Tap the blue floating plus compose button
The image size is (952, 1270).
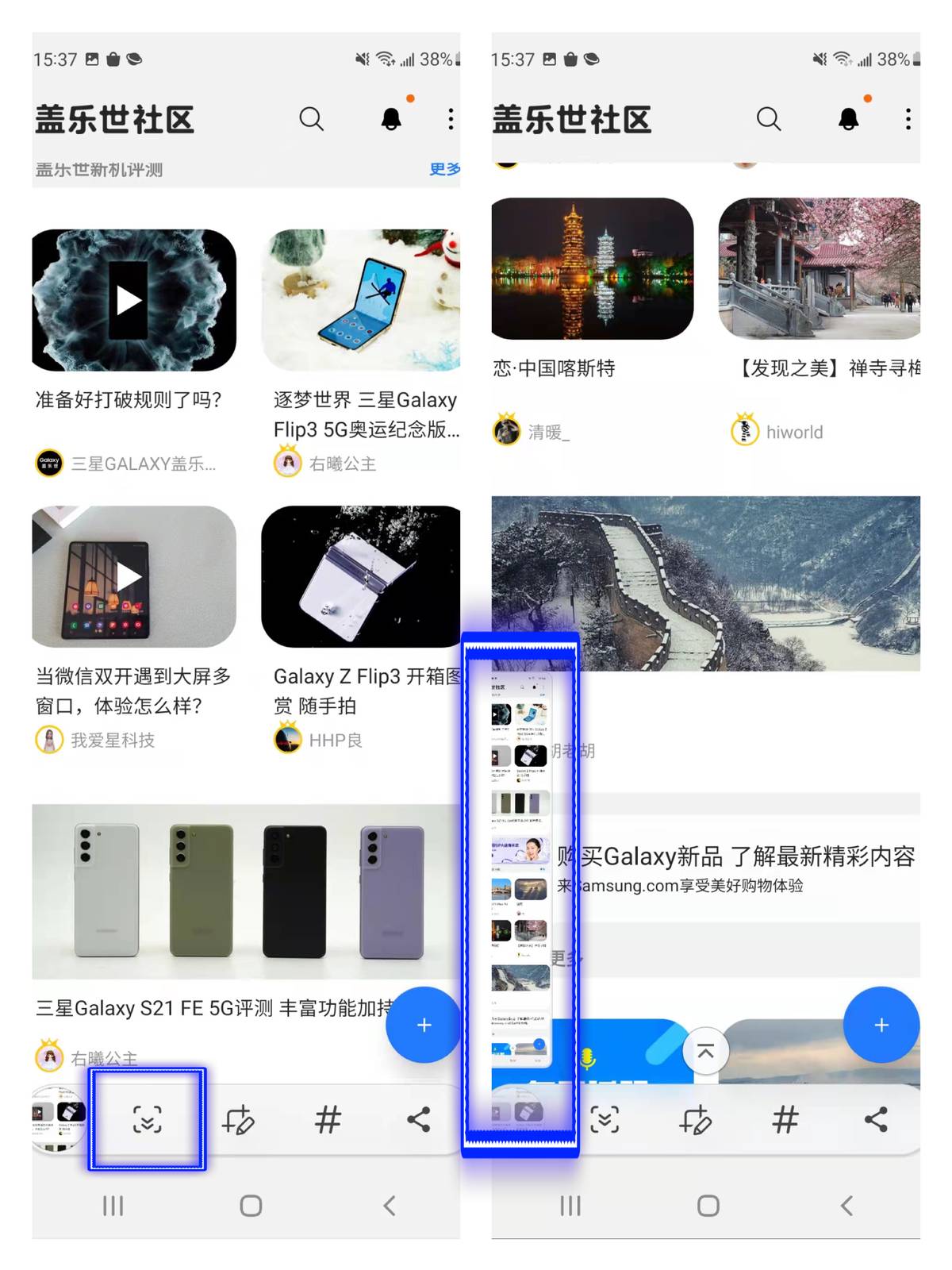(x=424, y=1025)
